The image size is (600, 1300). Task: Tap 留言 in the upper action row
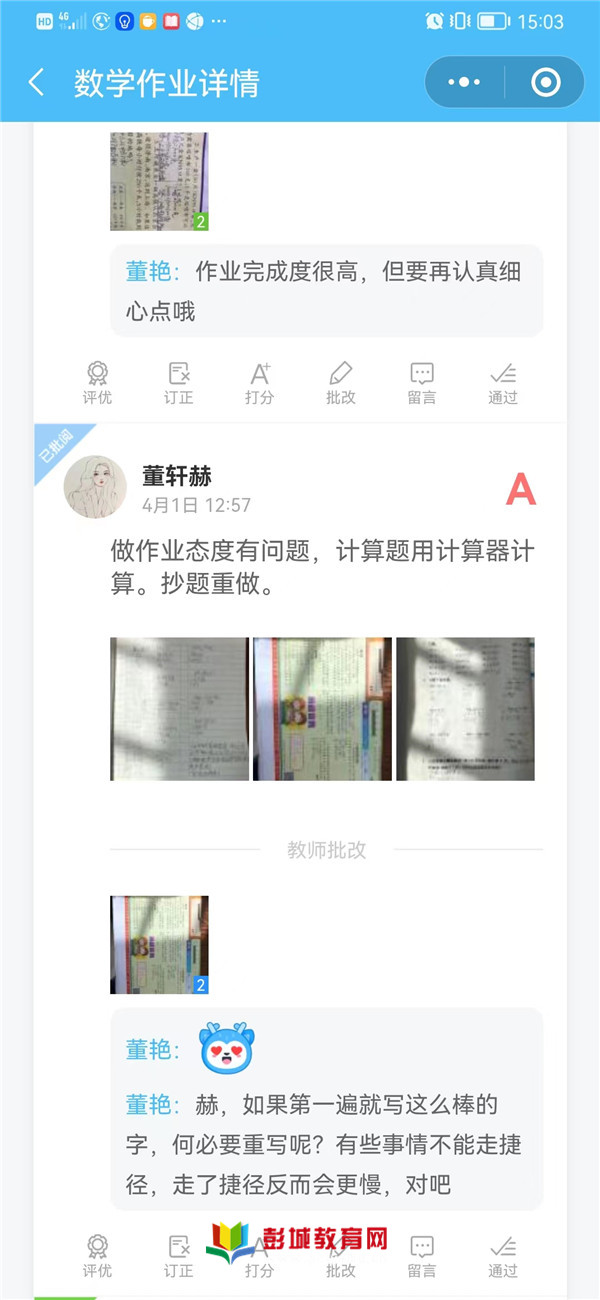coord(422,383)
